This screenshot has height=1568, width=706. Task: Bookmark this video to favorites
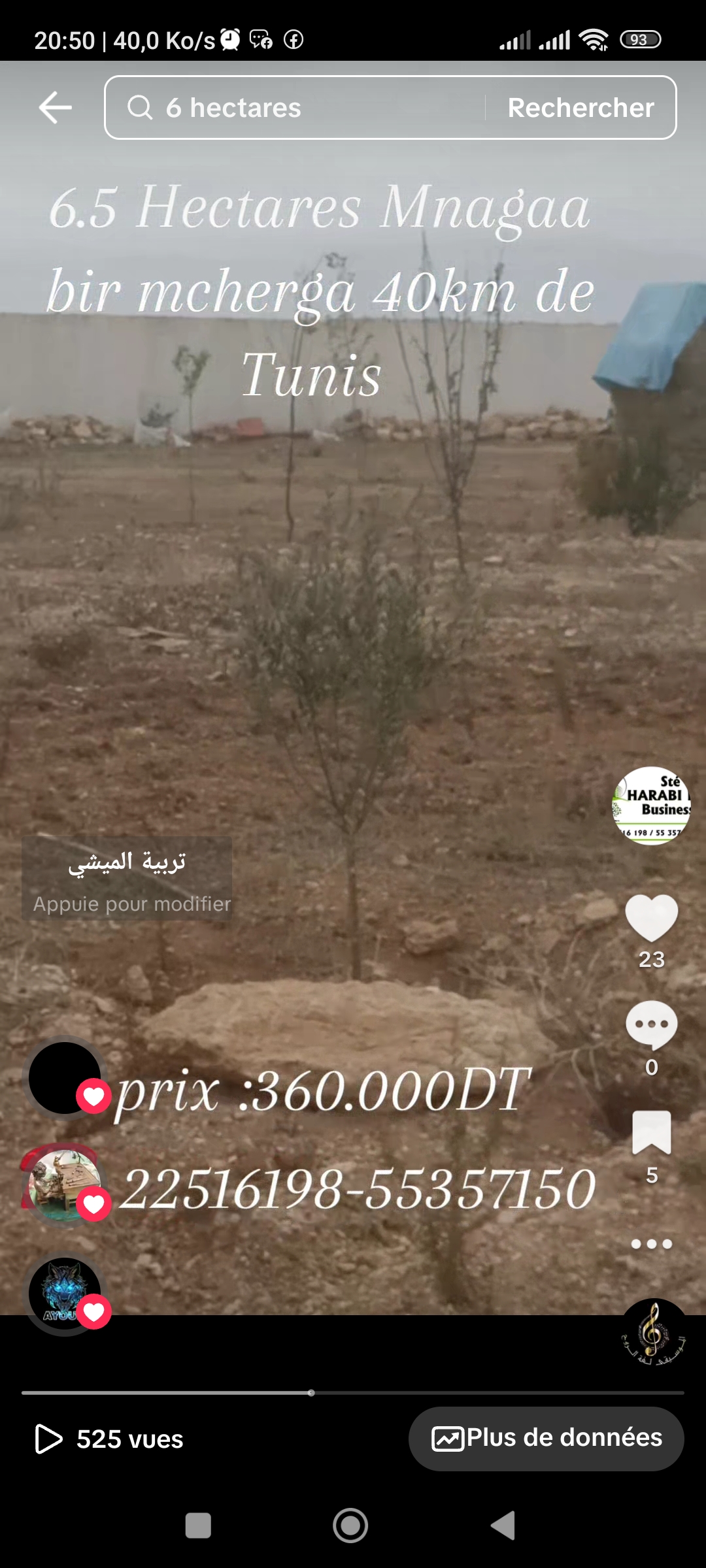click(x=651, y=1132)
